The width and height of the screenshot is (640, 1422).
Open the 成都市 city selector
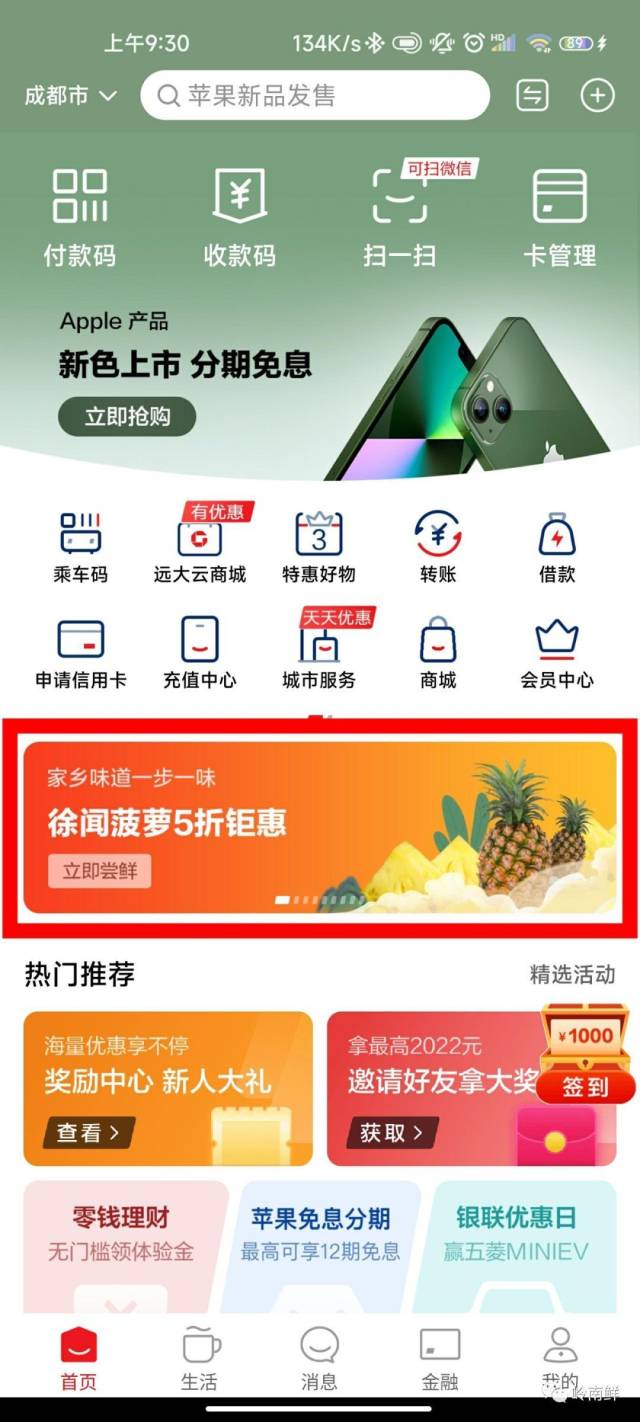pyautogui.click(x=70, y=96)
